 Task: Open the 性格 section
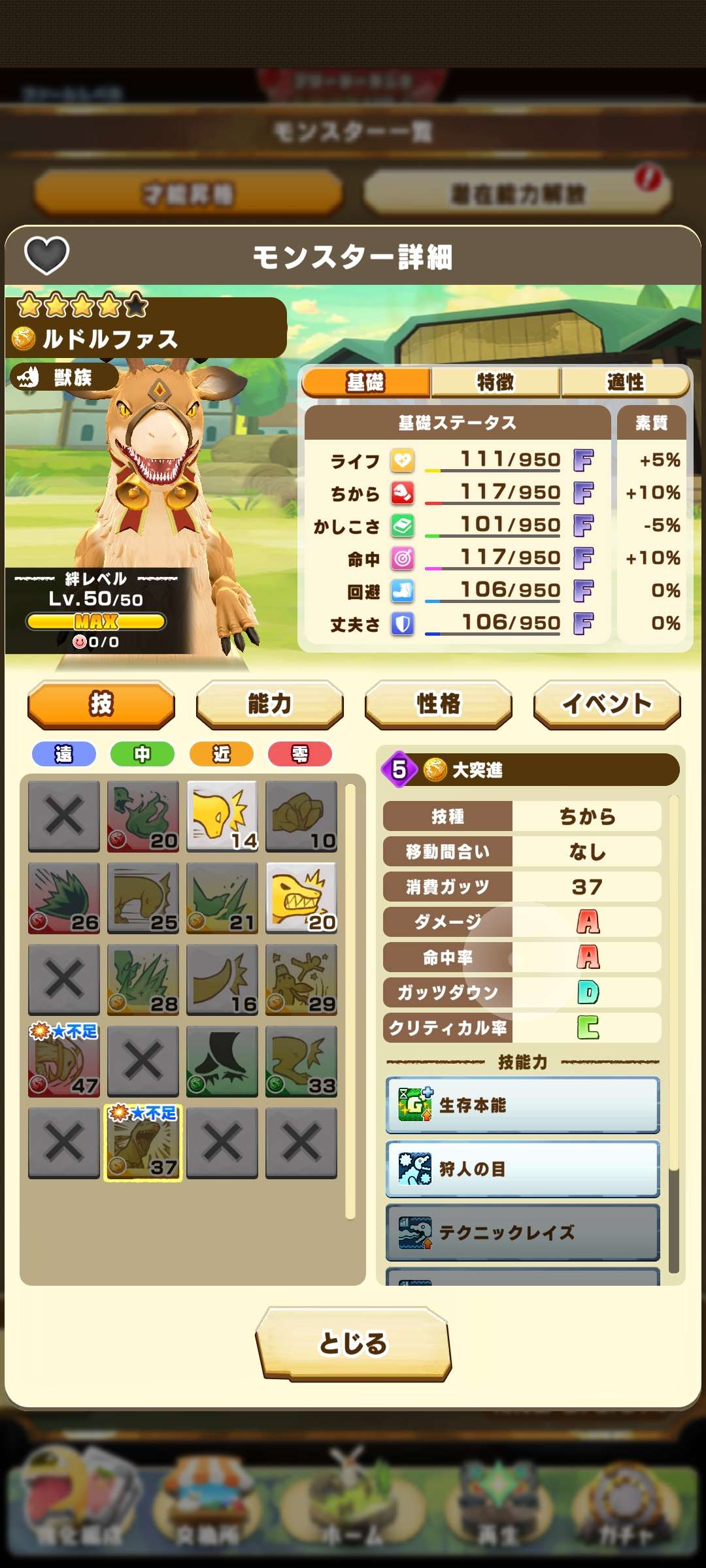tap(438, 704)
